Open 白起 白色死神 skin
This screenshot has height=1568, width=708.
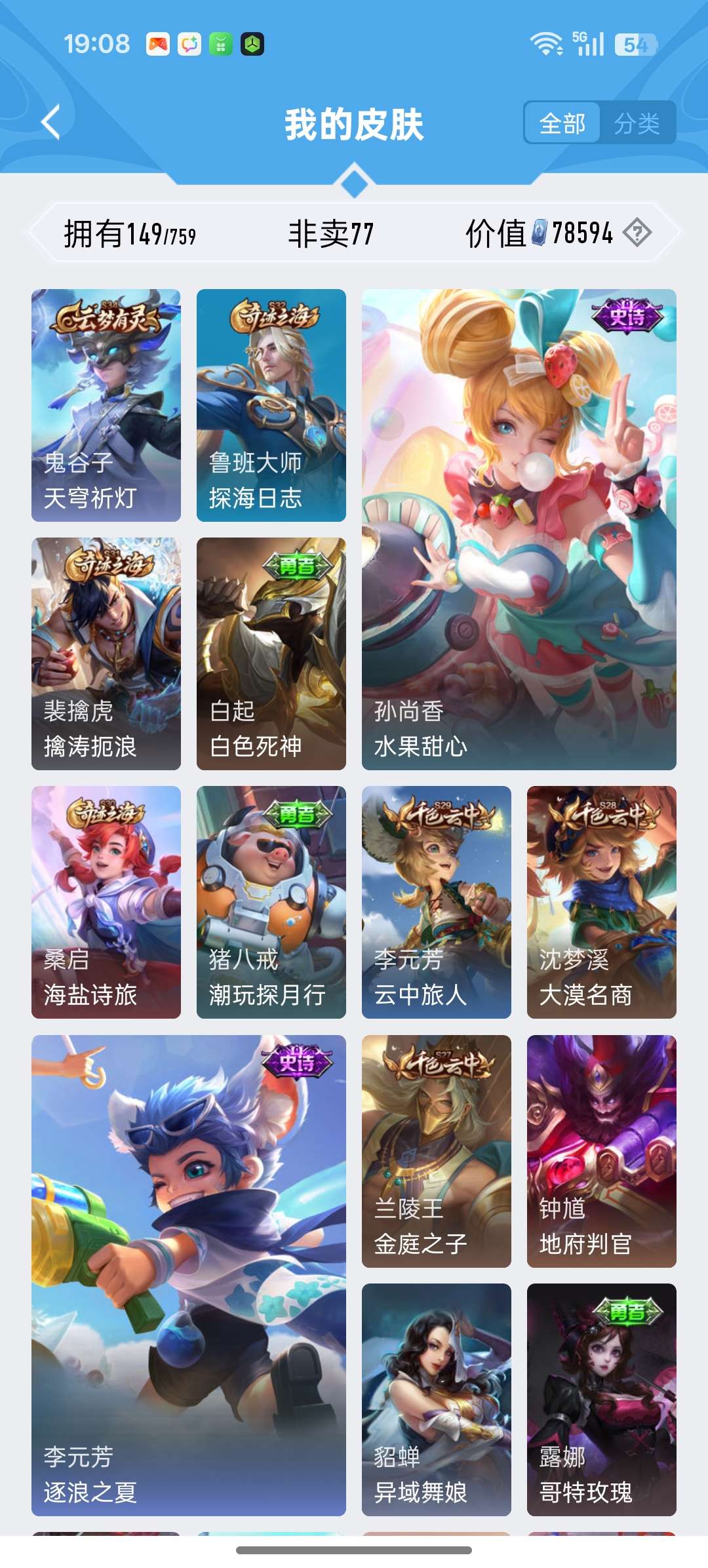(x=271, y=654)
